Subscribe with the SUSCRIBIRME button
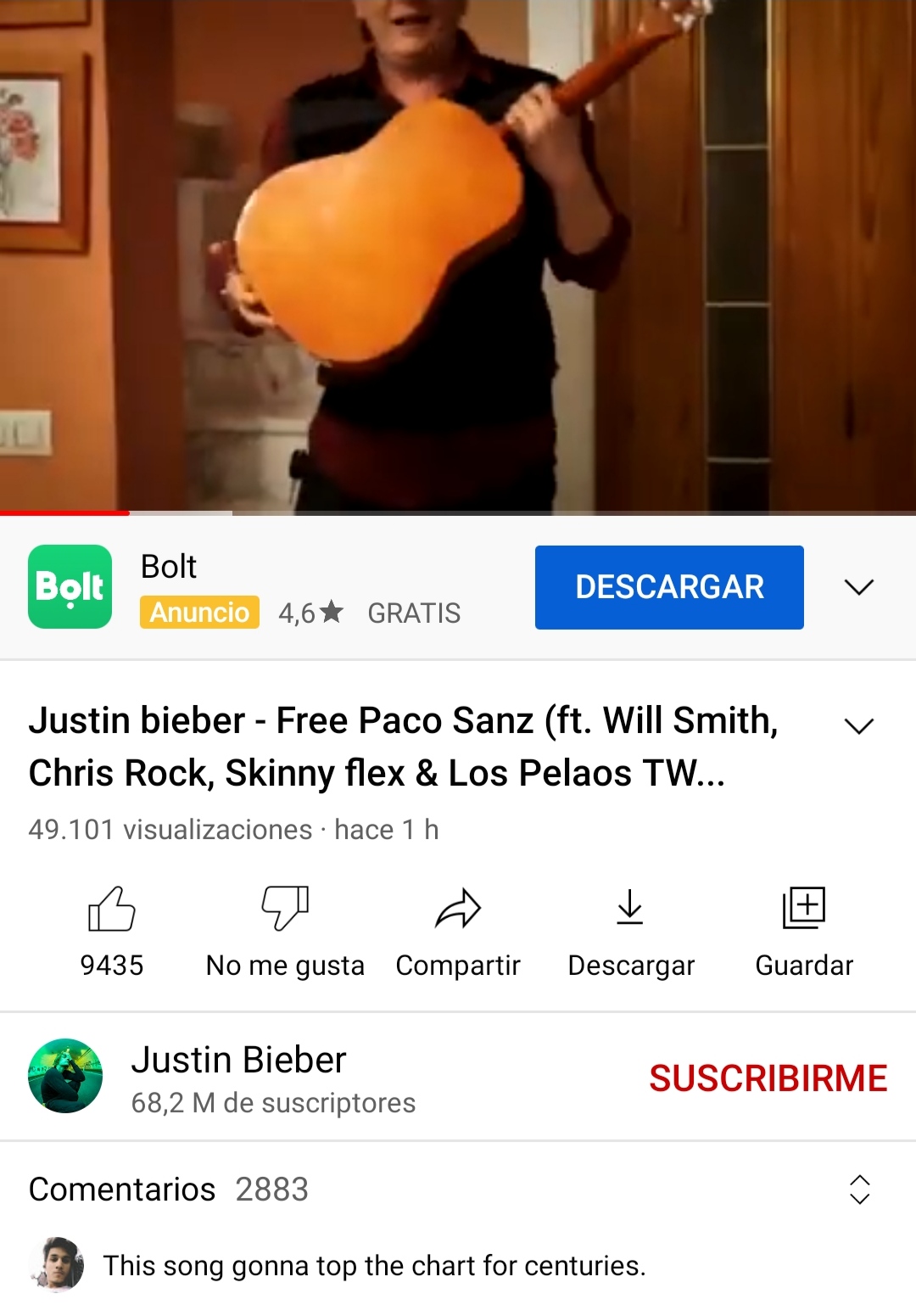Screen dimensions: 916x1316 pyautogui.click(x=768, y=1078)
